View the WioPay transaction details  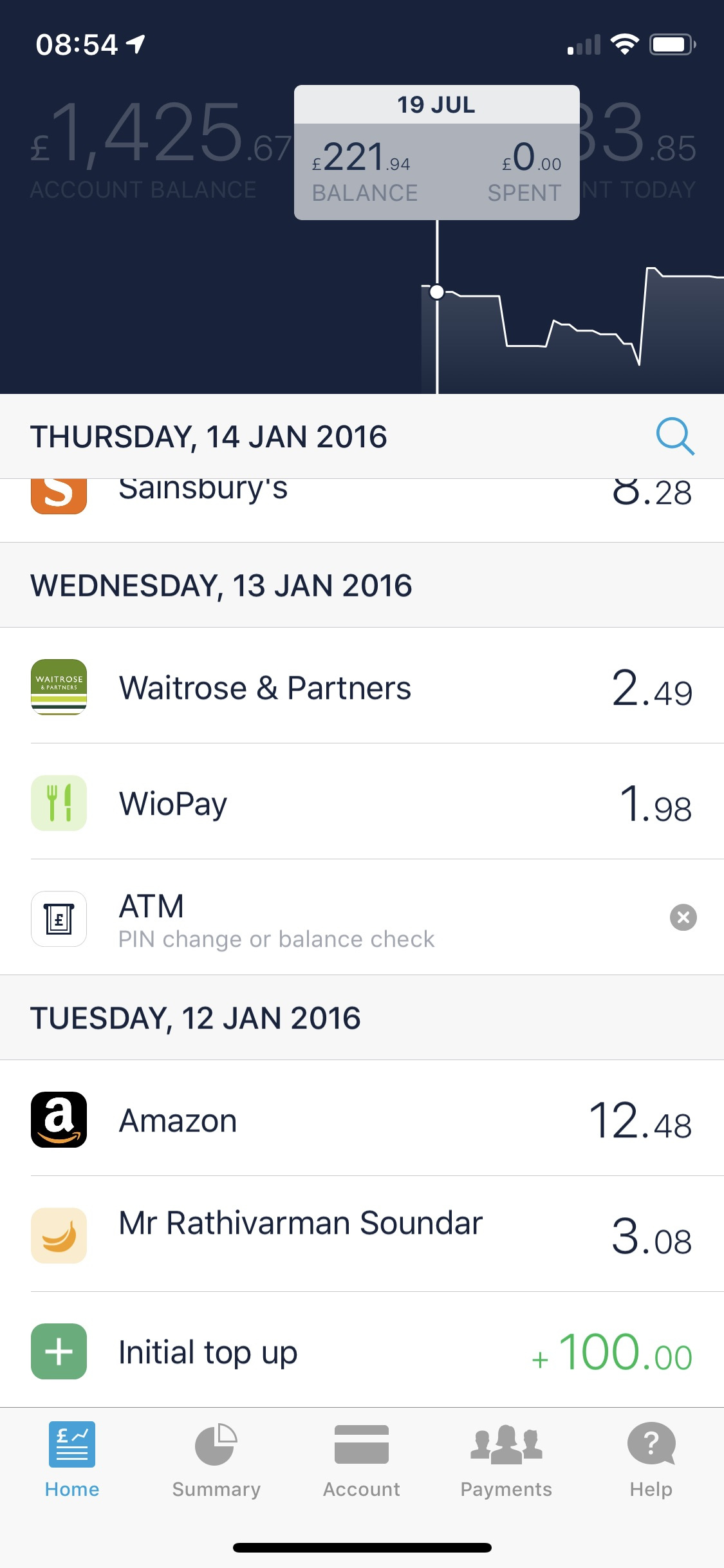pyautogui.click(x=362, y=803)
